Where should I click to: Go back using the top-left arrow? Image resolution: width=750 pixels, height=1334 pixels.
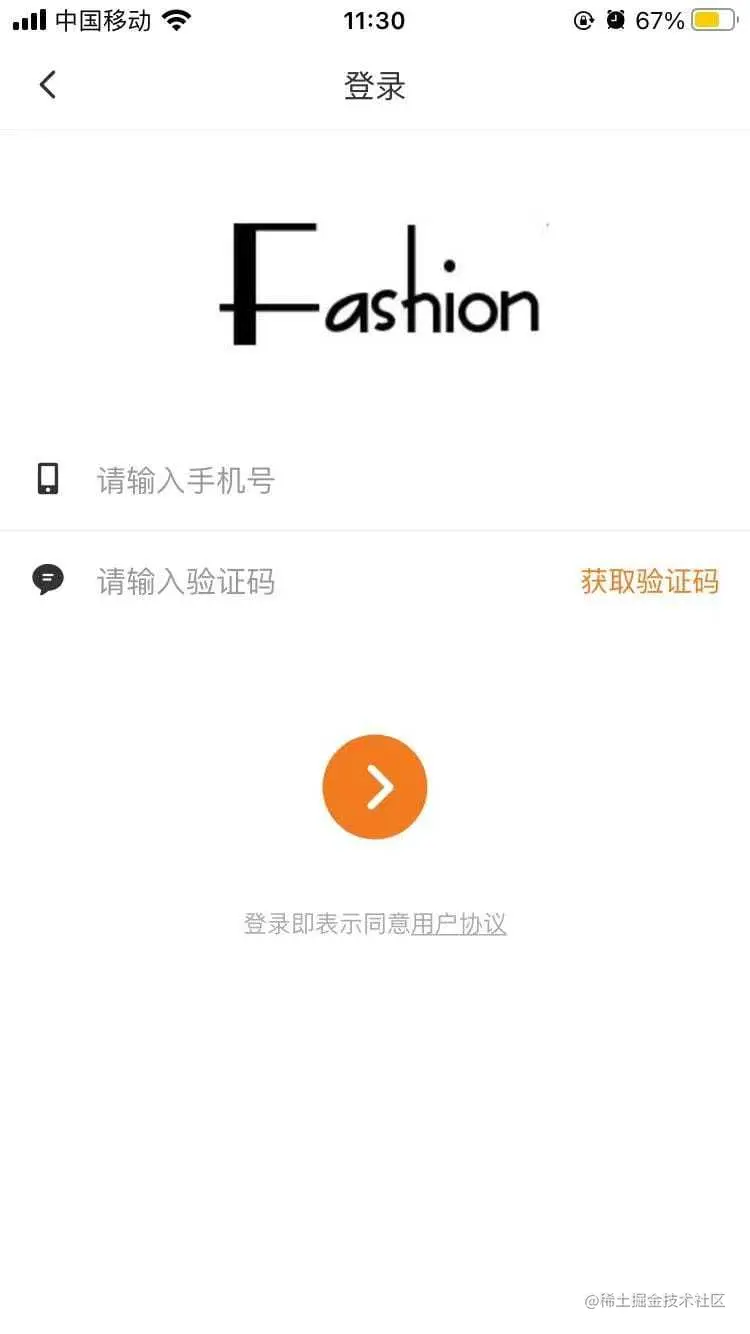point(47,85)
